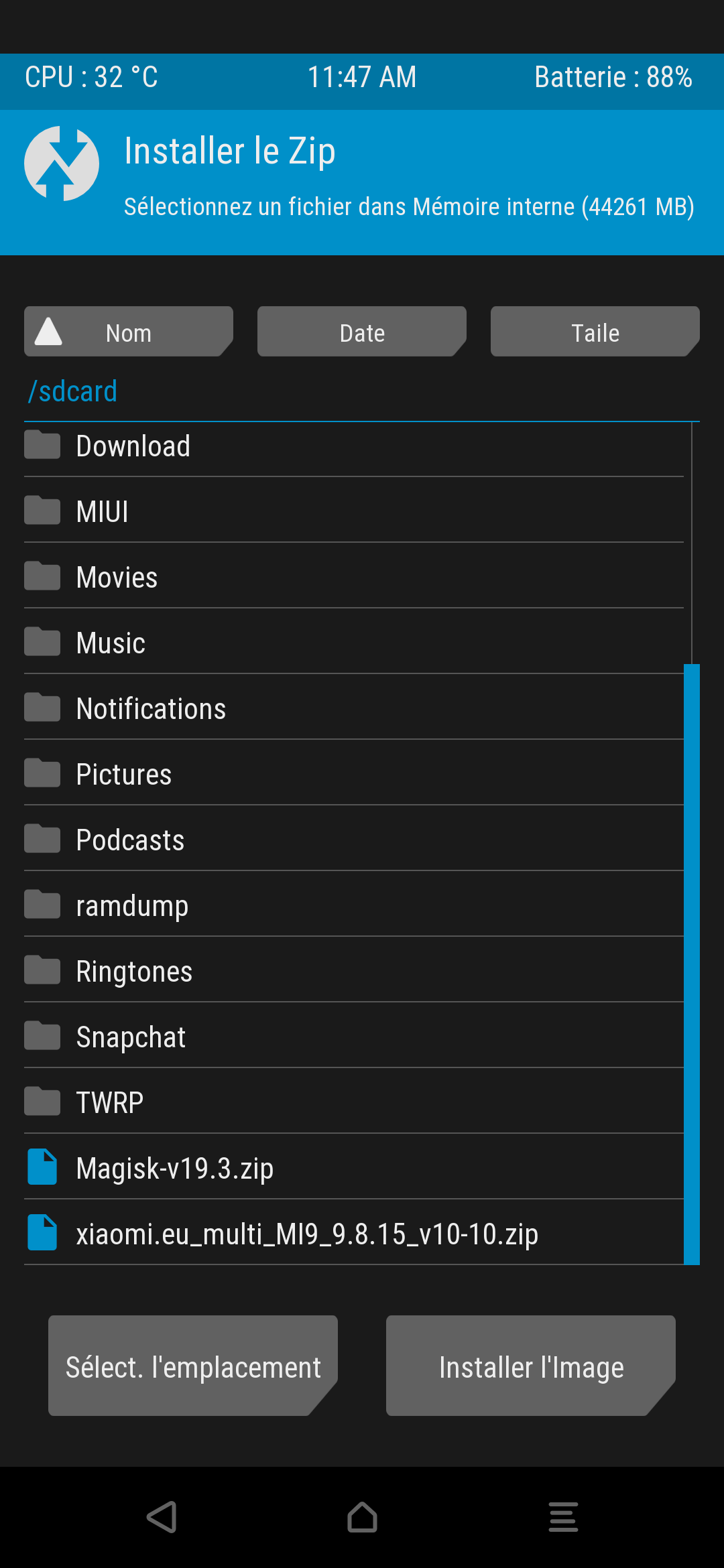Screen dimensions: 724x1568
Task: Sort files by Date
Action: click(x=362, y=332)
